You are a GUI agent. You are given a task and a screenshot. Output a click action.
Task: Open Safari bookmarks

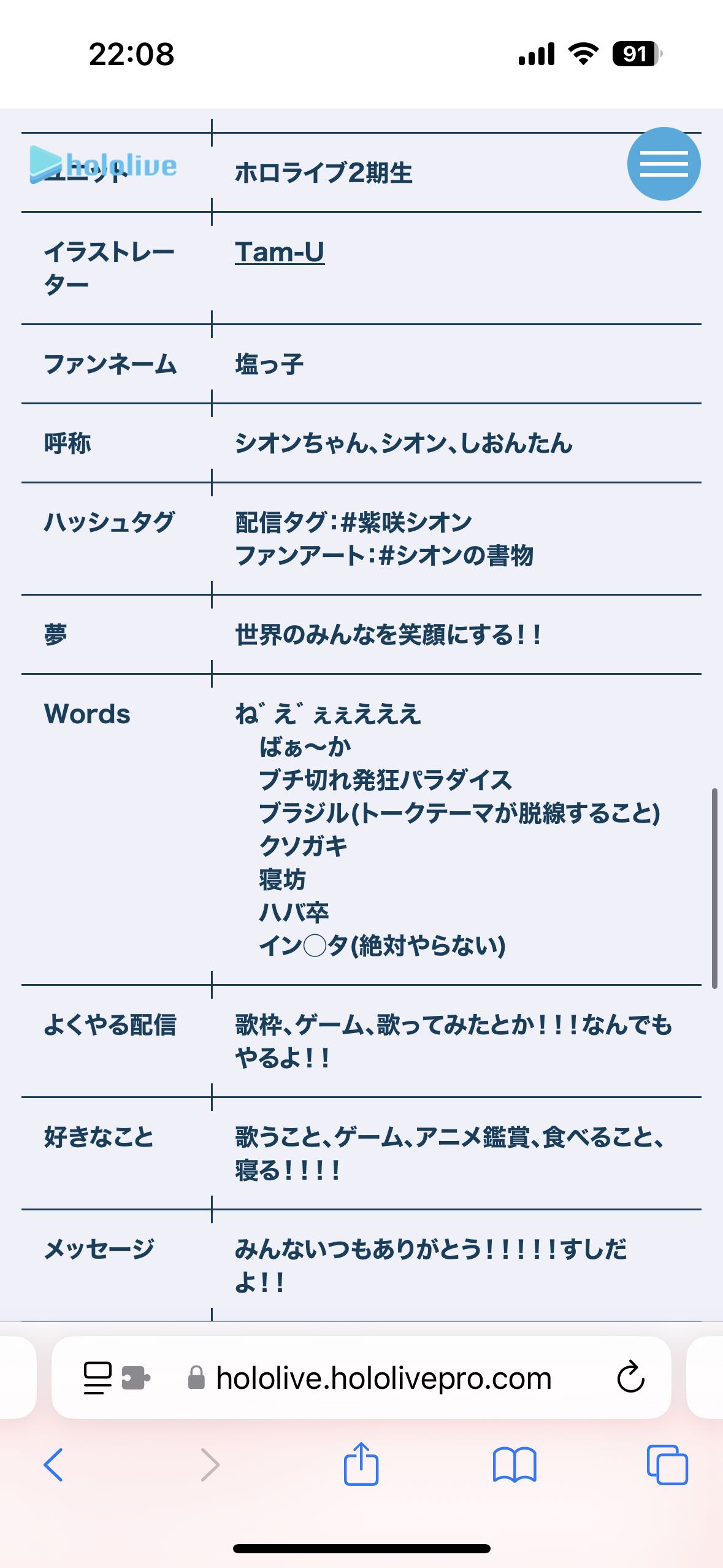coord(515,1465)
